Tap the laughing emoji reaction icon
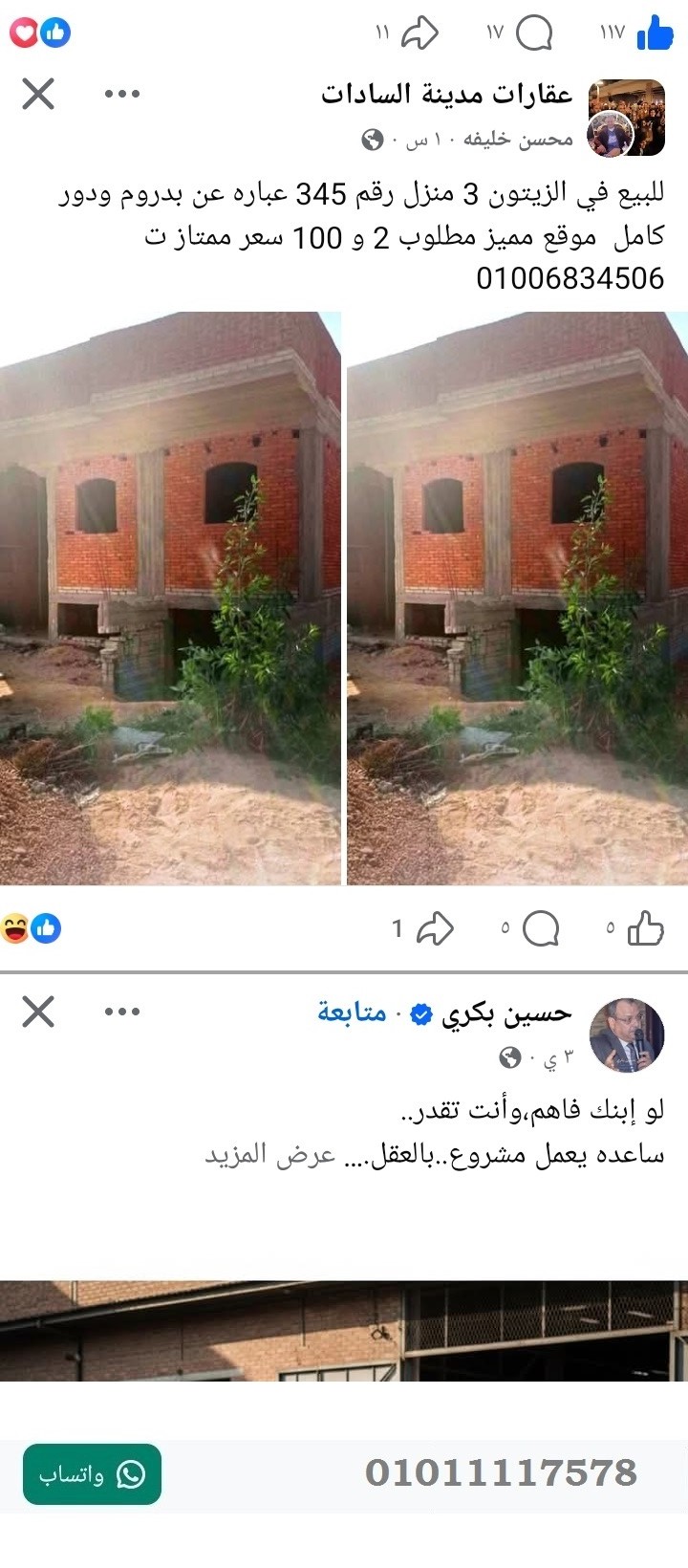Image resolution: width=688 pixels, height=1568 pixels. tap(17, 926)
